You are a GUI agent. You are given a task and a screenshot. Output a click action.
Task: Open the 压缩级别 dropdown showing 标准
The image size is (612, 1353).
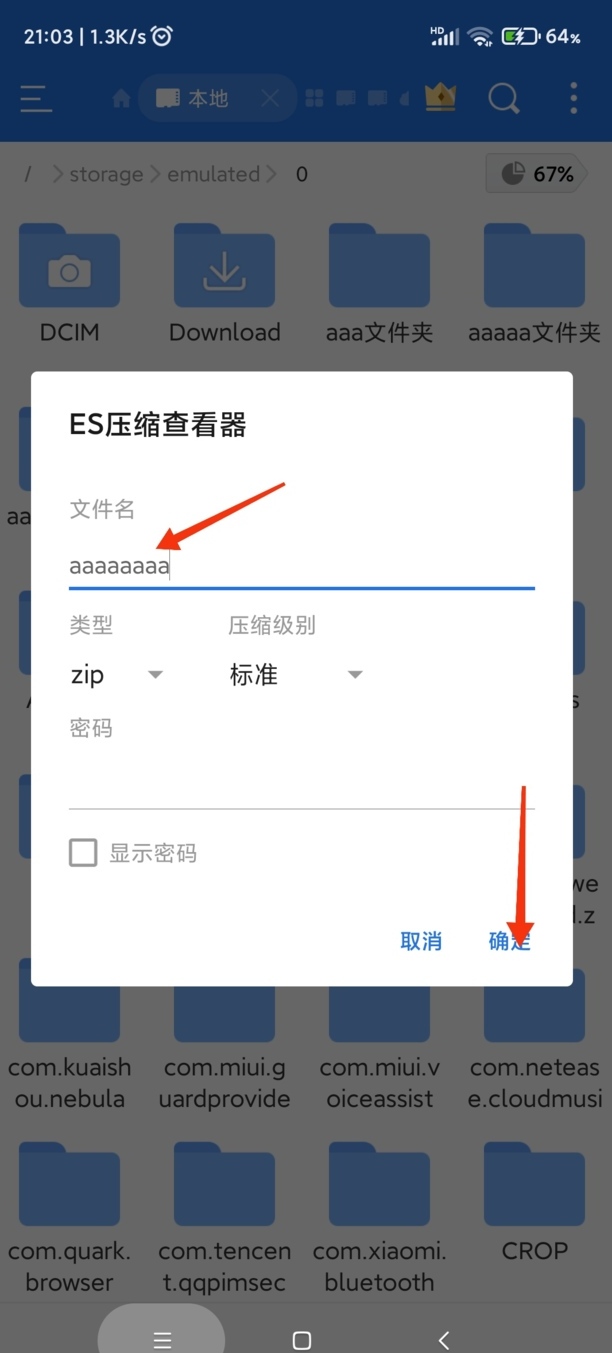(x=296, y=675)
